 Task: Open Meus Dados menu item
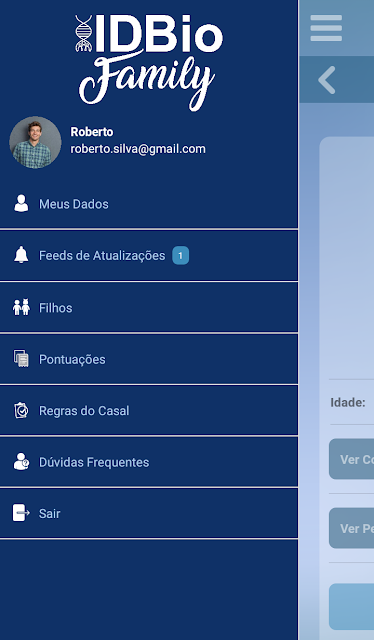[x=149, y=204]
